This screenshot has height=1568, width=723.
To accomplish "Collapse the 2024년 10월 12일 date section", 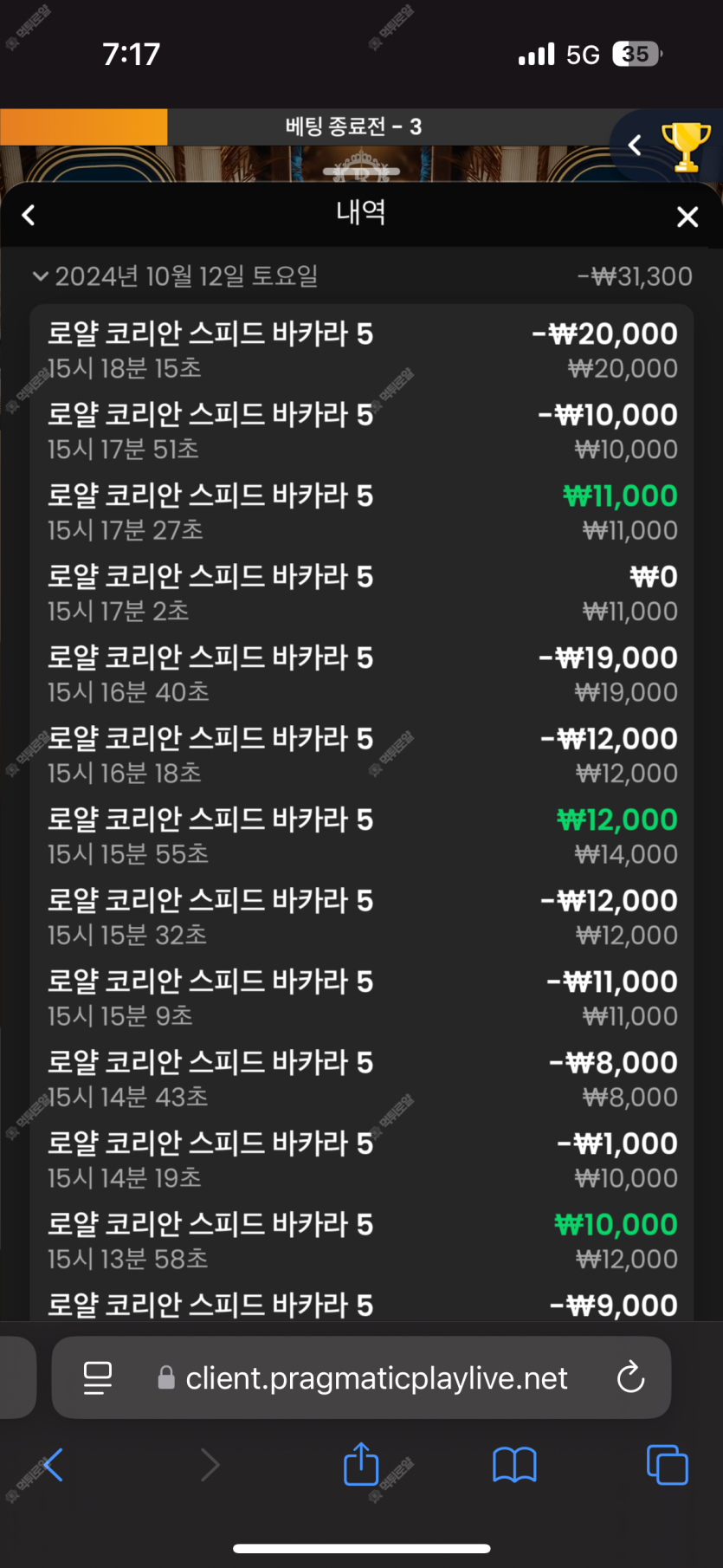I will [x=40, y=276].
